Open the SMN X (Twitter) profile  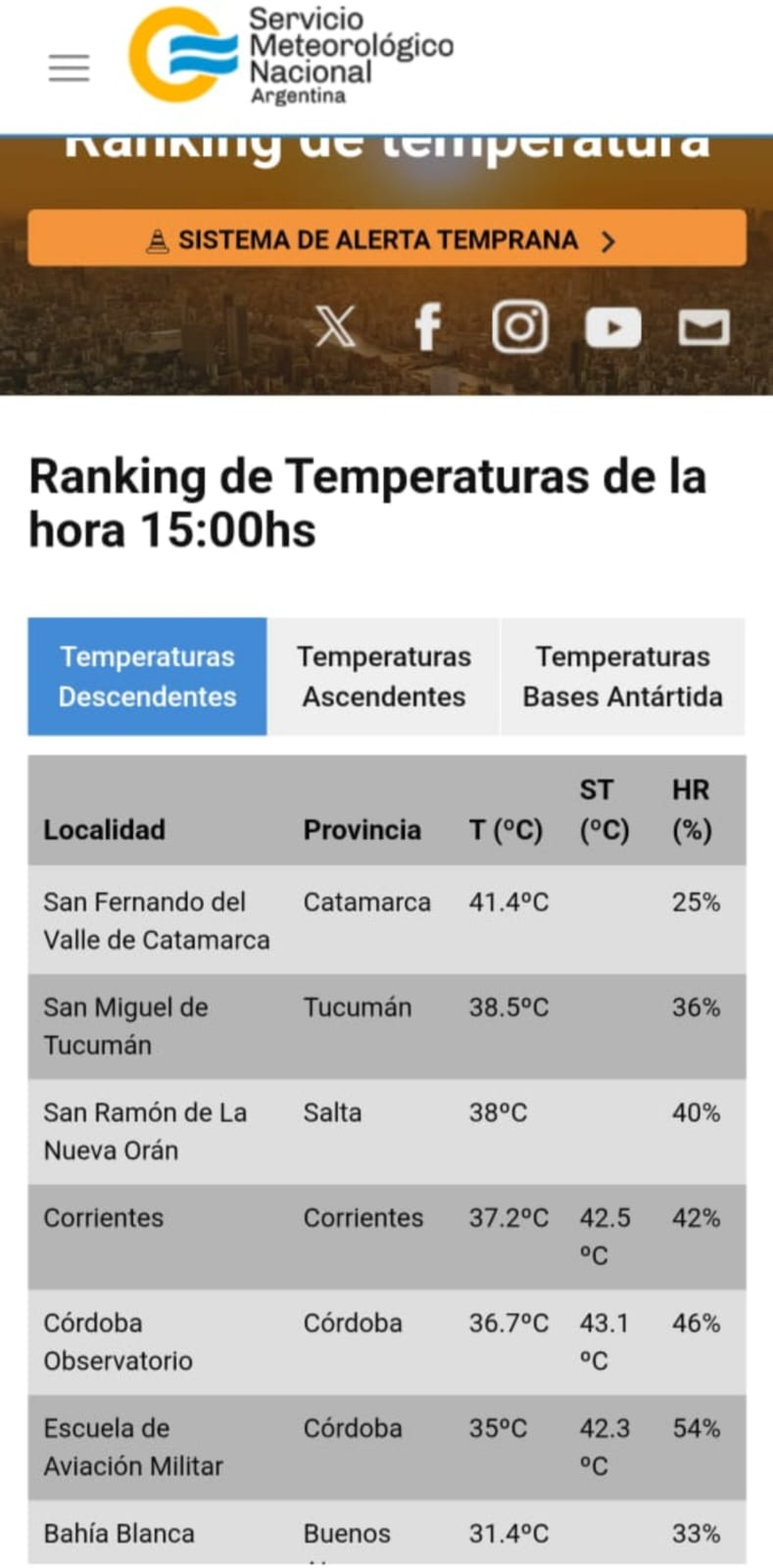point(334,327)
